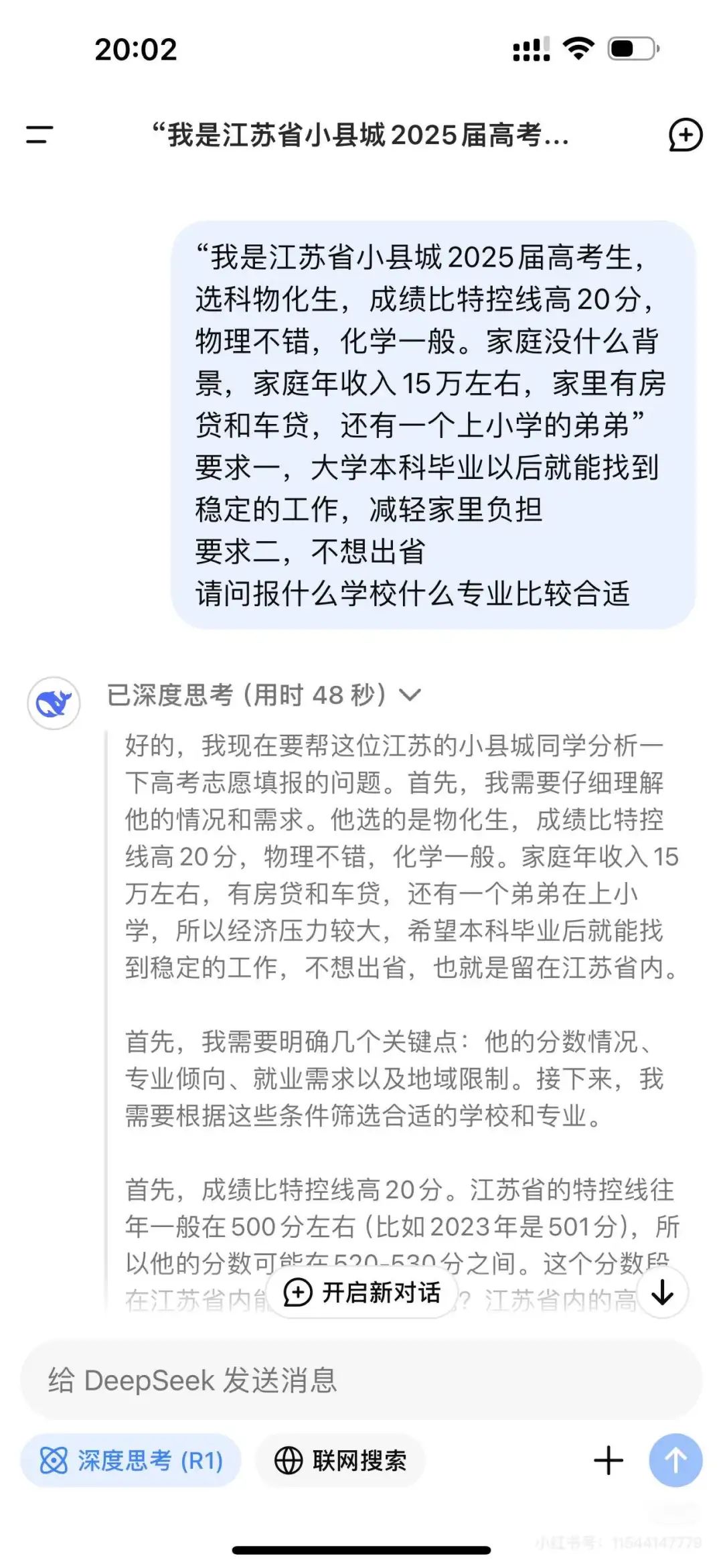Image resolution: width=723 pixels, height=1568 pixels.
Task: Focus the 给 DeepSeek 发送消息 input
Action: 361,1380
